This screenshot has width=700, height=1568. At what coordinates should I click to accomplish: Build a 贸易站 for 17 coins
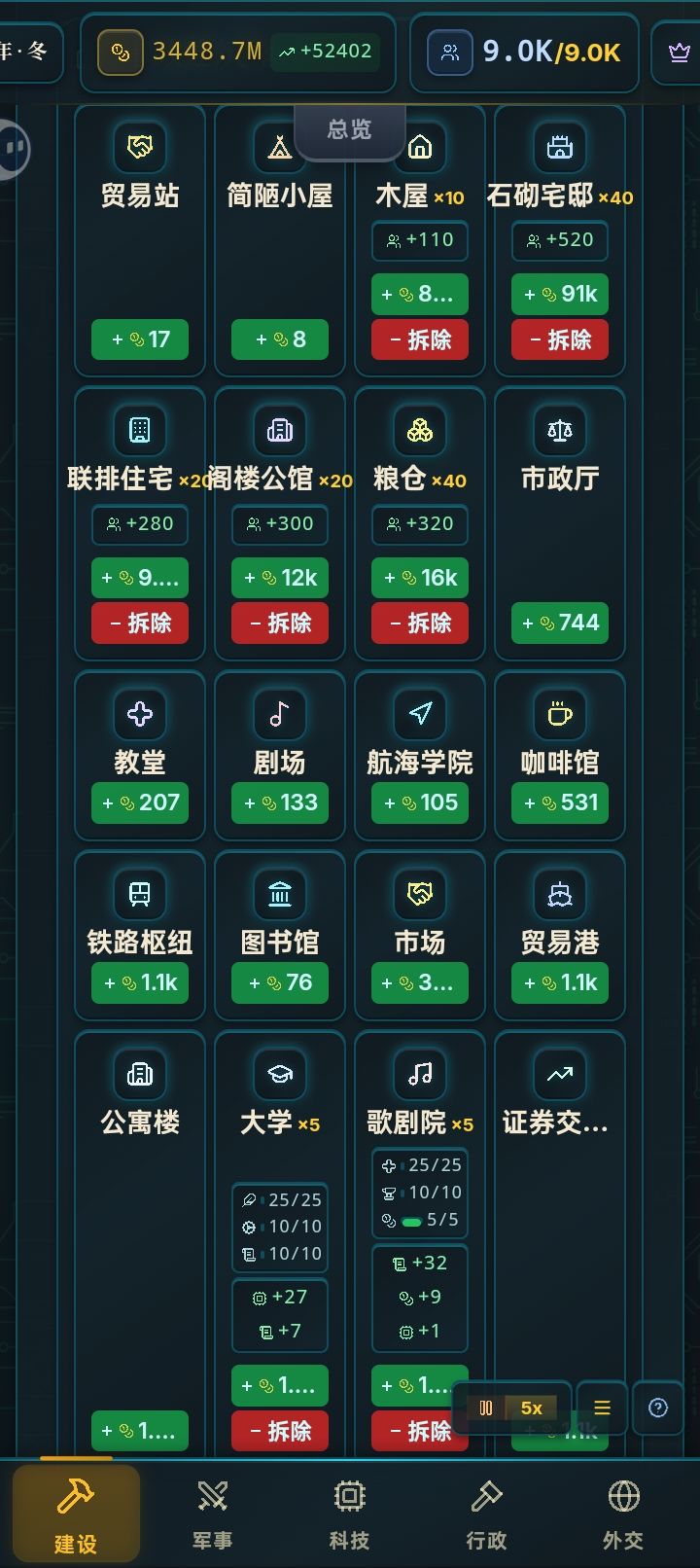[x=139, y=339]
